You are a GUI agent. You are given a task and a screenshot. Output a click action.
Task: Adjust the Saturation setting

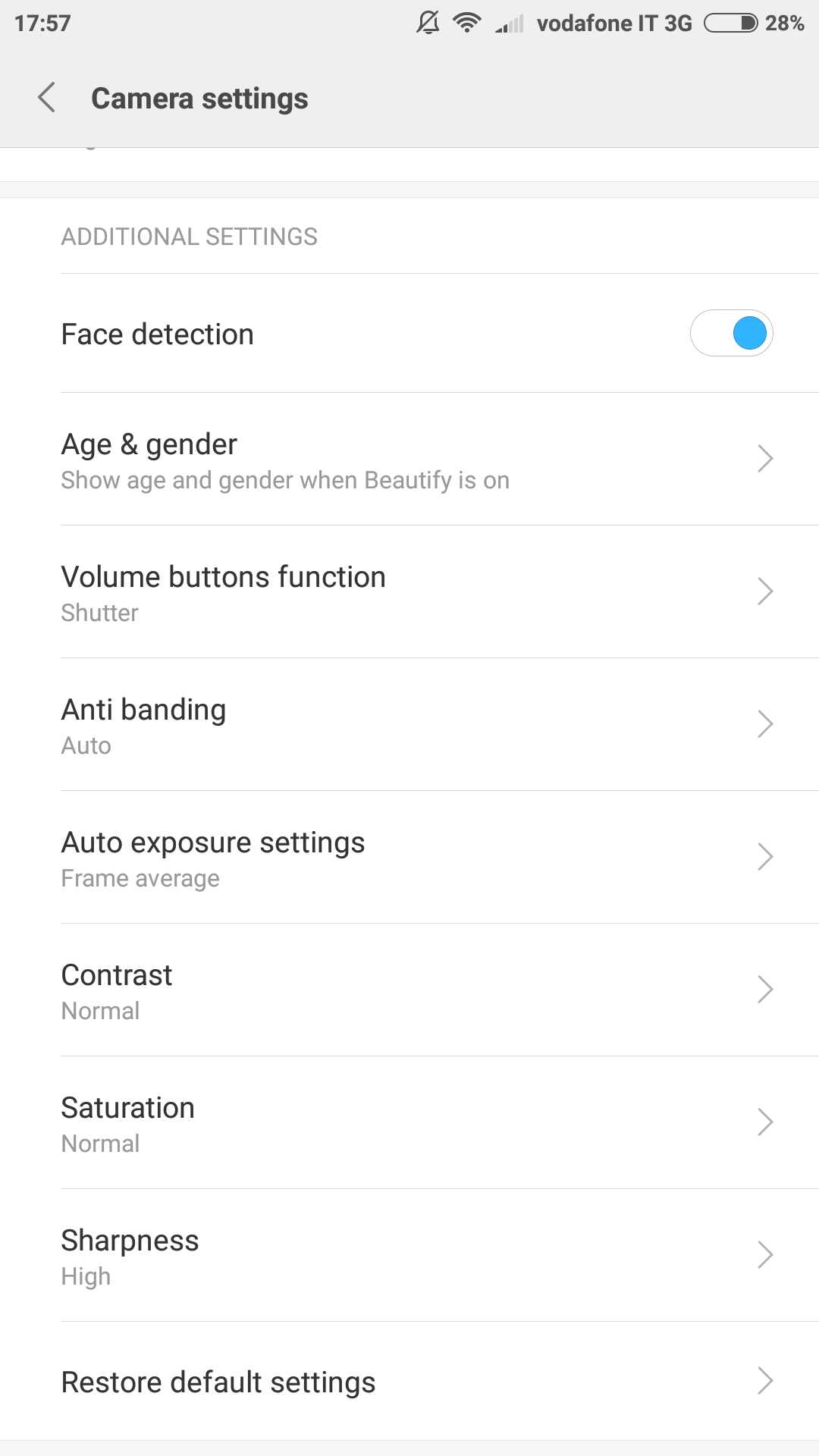[x=409, y=1123]
